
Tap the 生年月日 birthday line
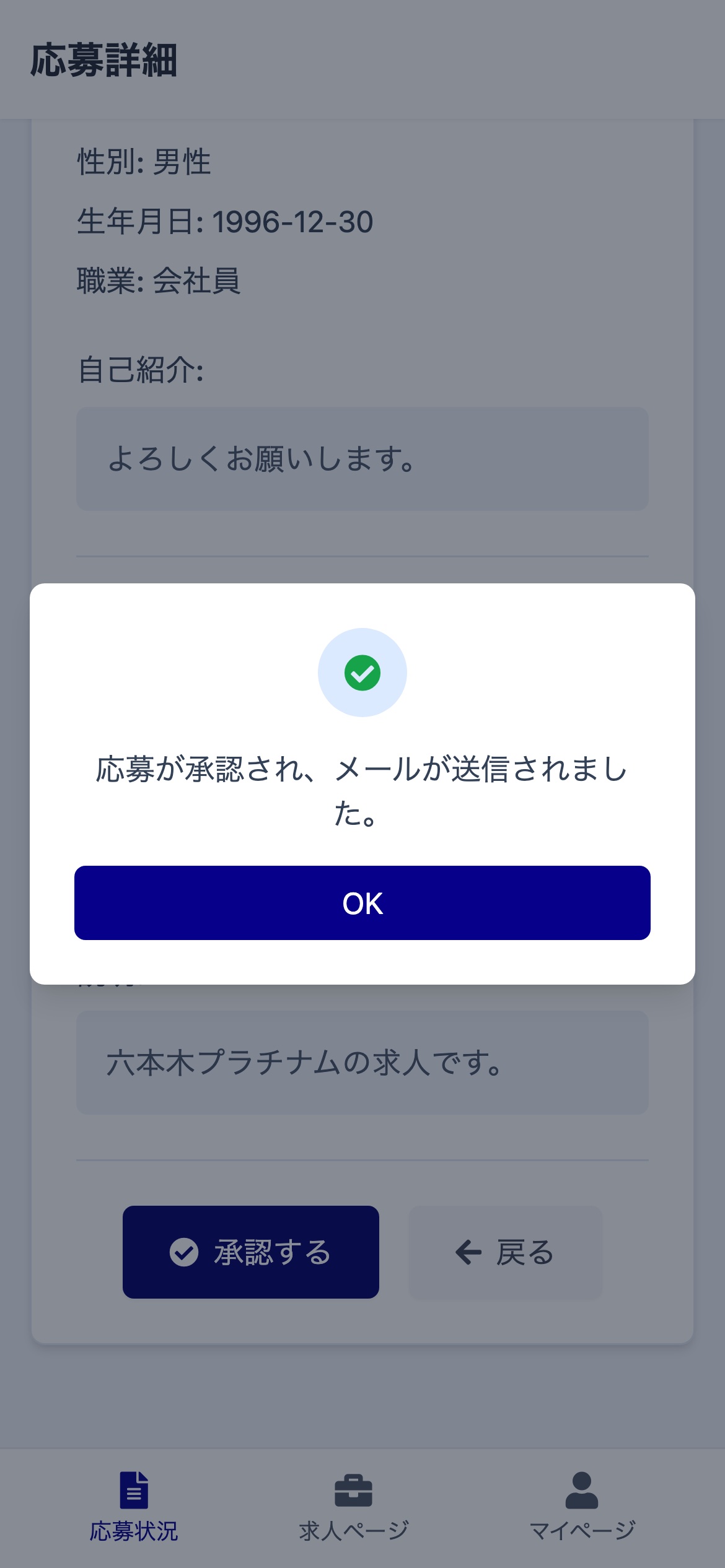pos(223,221)
